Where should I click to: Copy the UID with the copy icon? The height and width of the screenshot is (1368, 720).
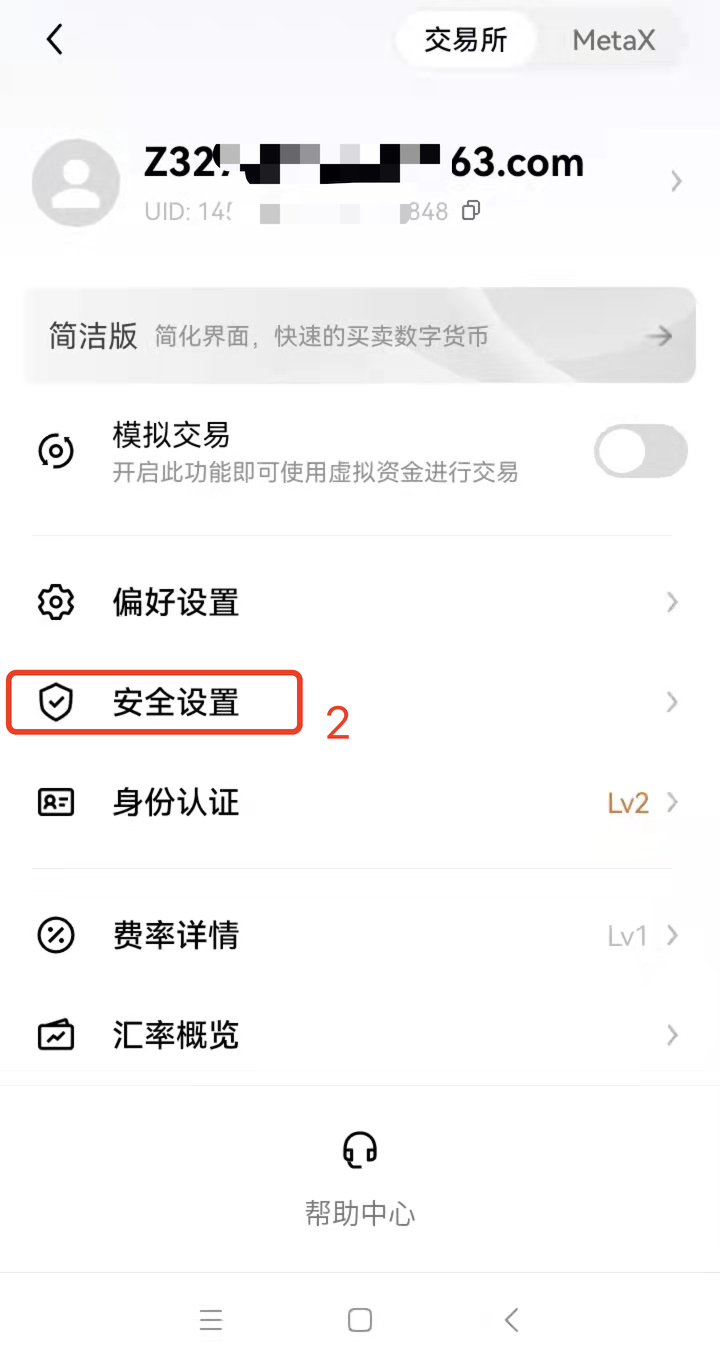(x=471, y=211)
